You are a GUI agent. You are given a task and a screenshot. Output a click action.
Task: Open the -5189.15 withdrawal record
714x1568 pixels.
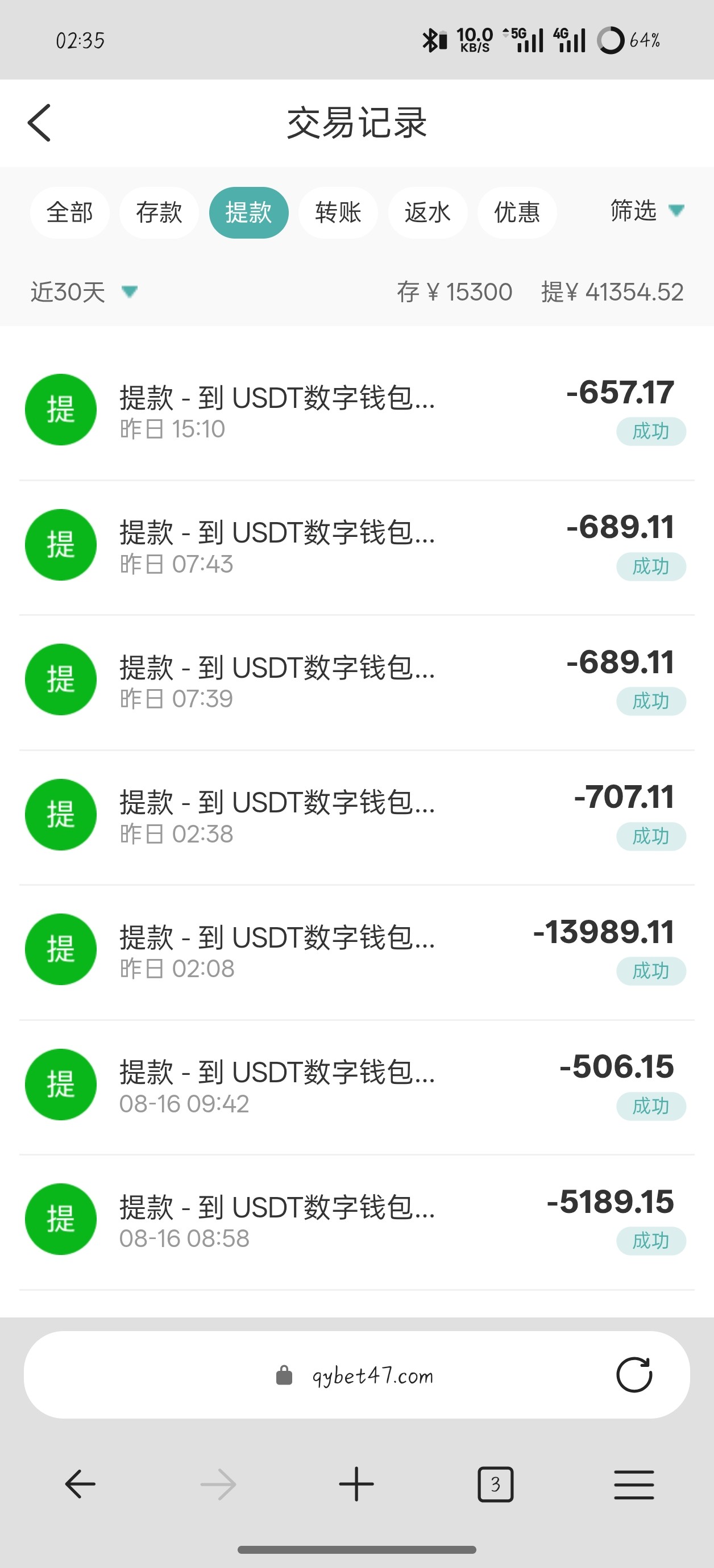click(356, 1220)
